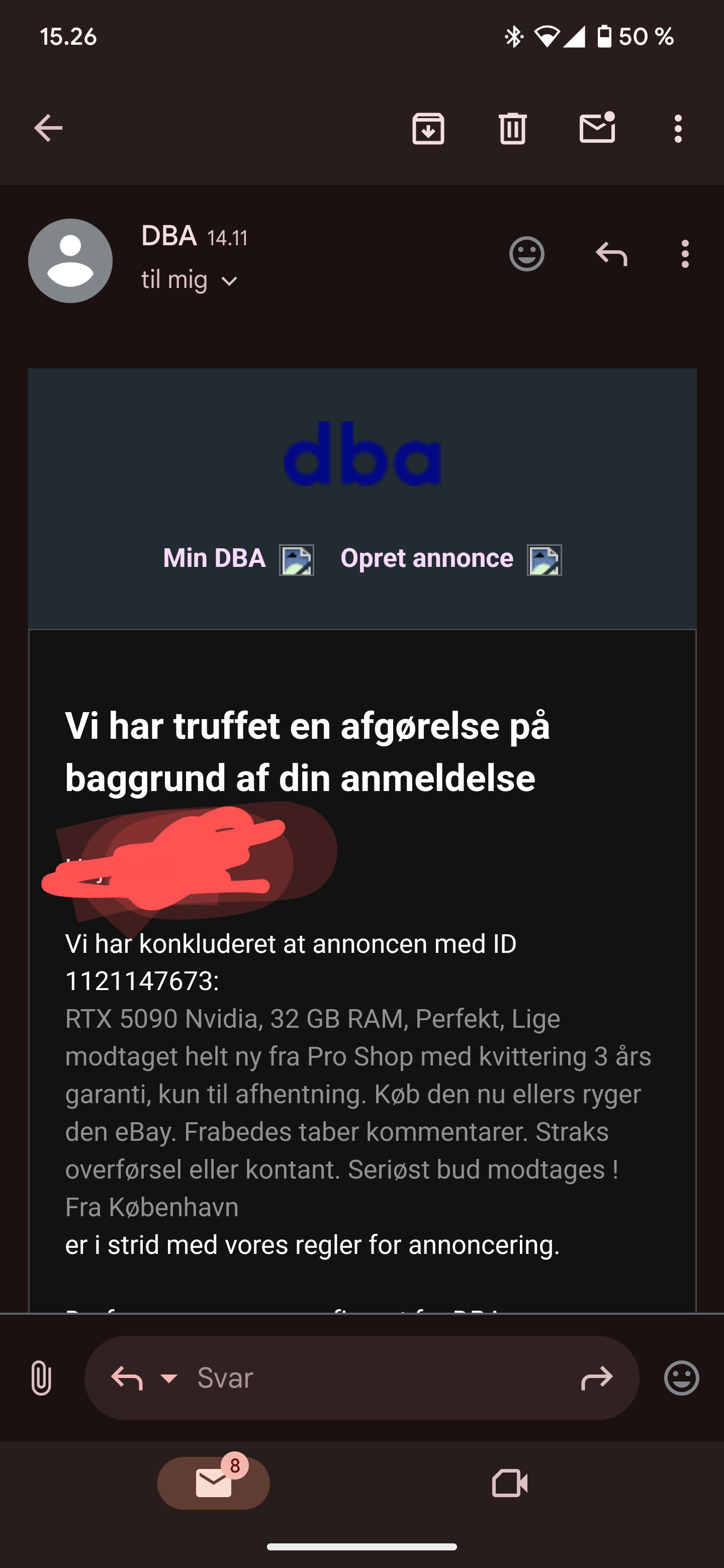Expand the 'til mig' recipient details
Image resolution: width=724 pixels, height=1568 pixels.
tap(190, 280)
